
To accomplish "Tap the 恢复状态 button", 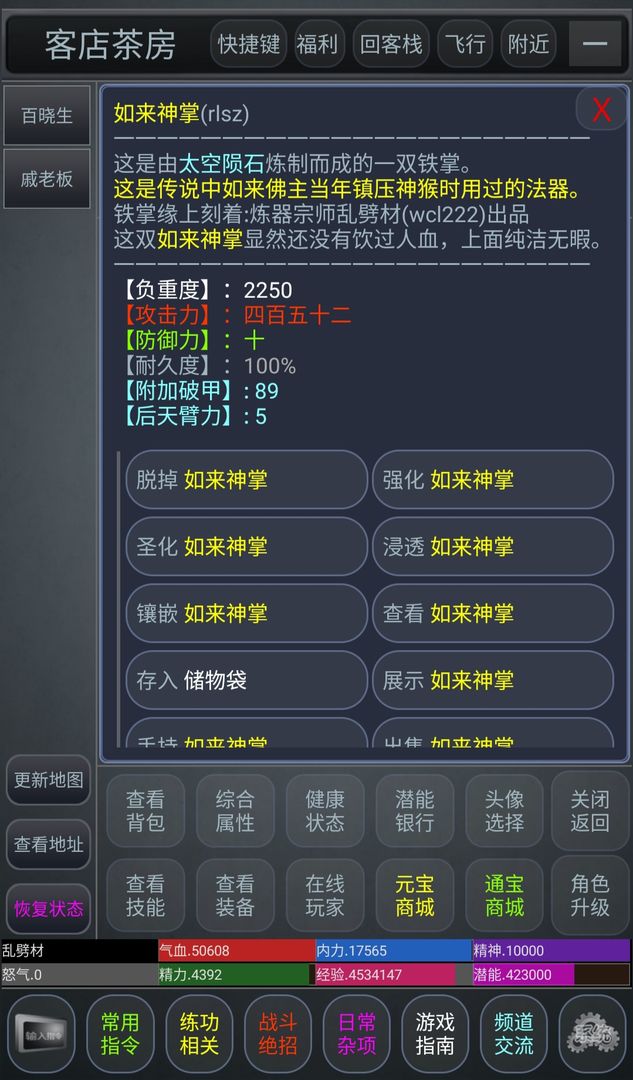I will (48, 908).
